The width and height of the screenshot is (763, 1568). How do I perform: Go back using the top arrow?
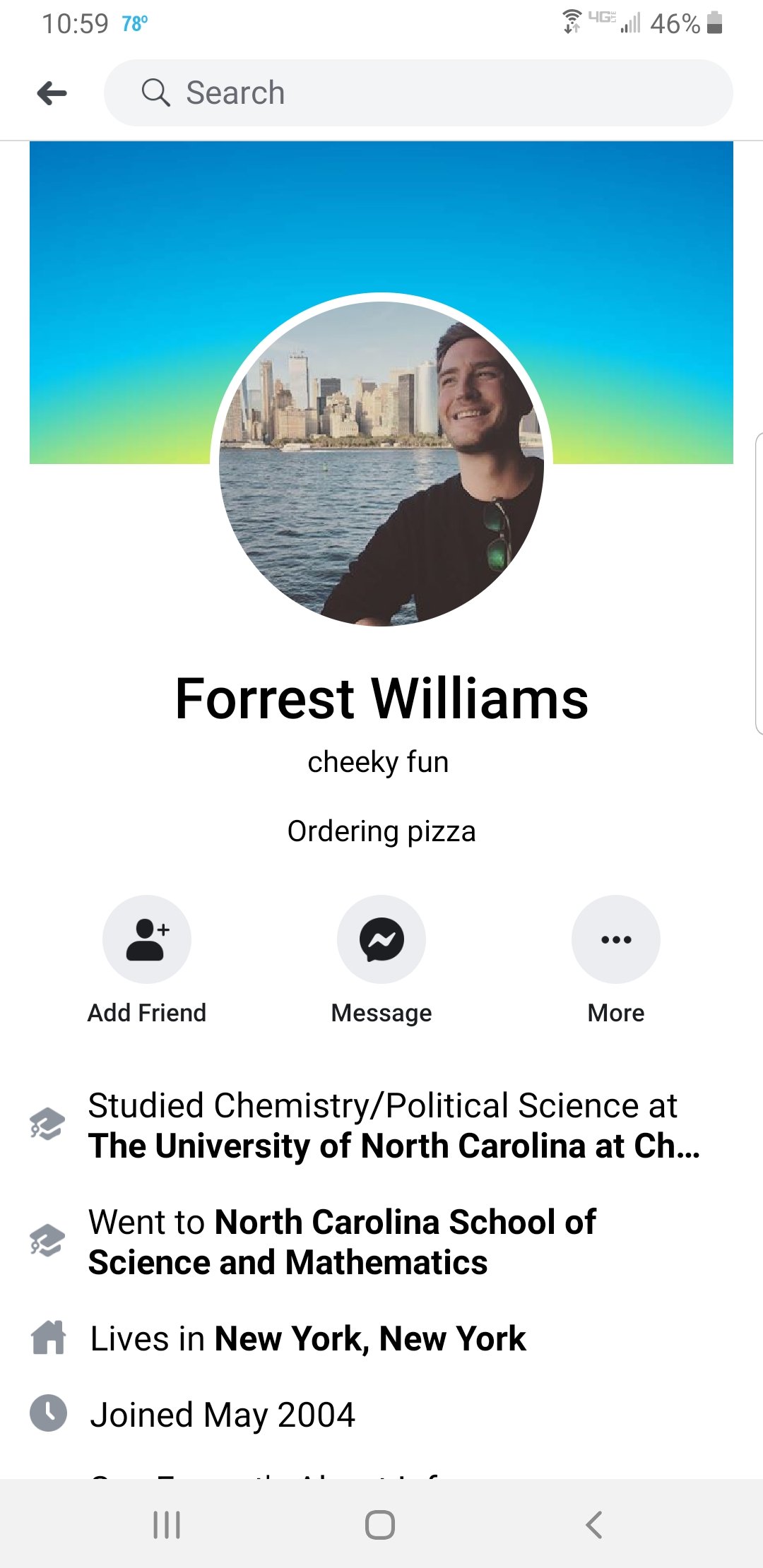[52, 93]
